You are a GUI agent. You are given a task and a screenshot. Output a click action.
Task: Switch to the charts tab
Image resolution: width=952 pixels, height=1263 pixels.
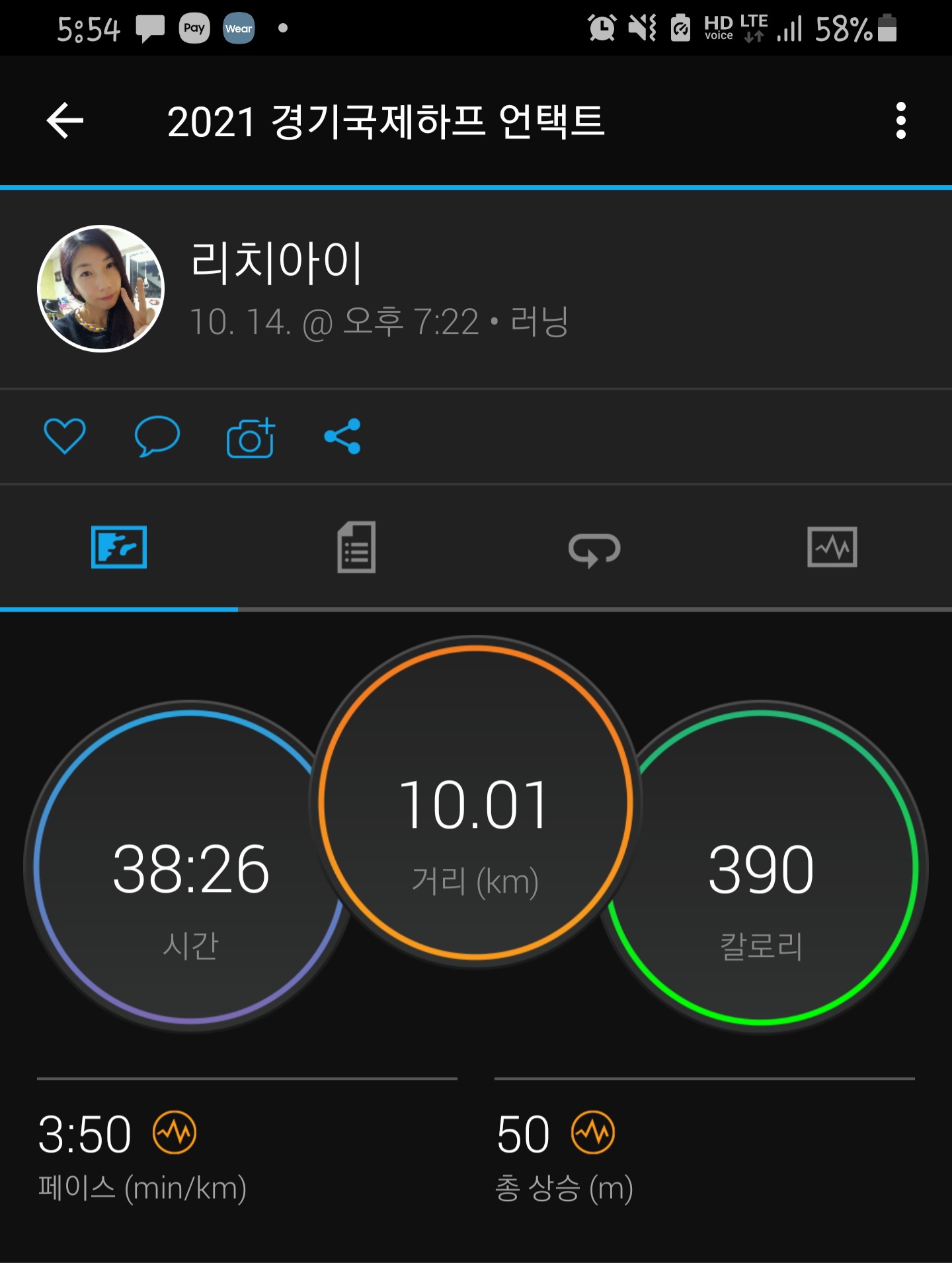tap(832, 548)
